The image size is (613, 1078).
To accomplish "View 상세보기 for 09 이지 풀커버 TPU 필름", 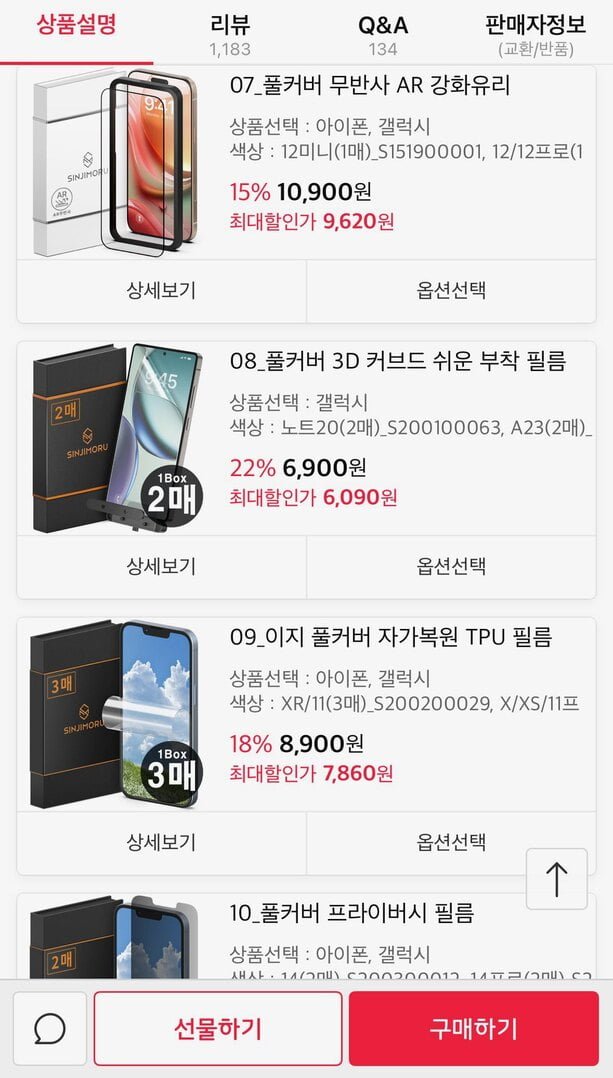I will [x=161, y=842].
